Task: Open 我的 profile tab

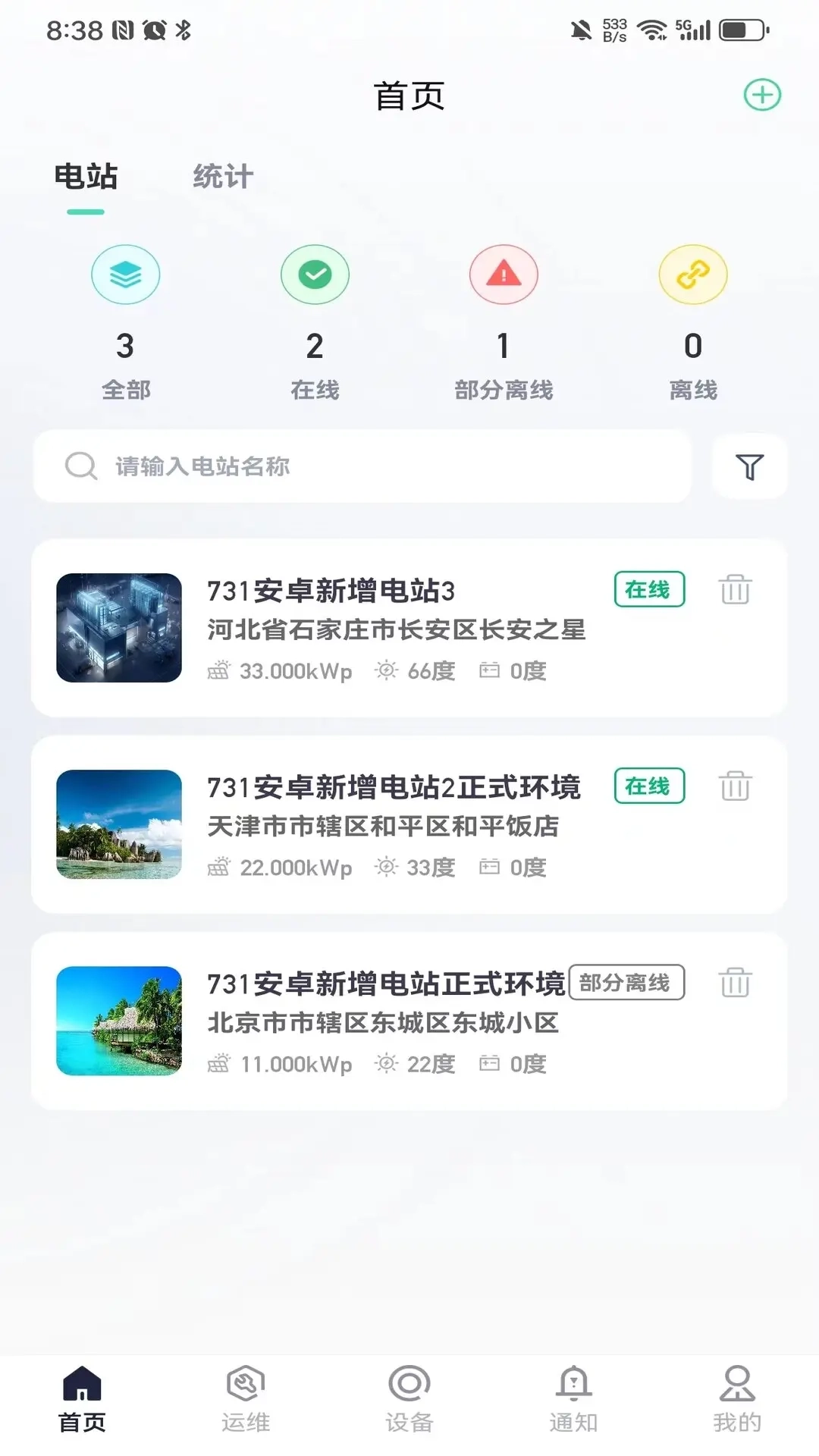Action: (736, 1399)
